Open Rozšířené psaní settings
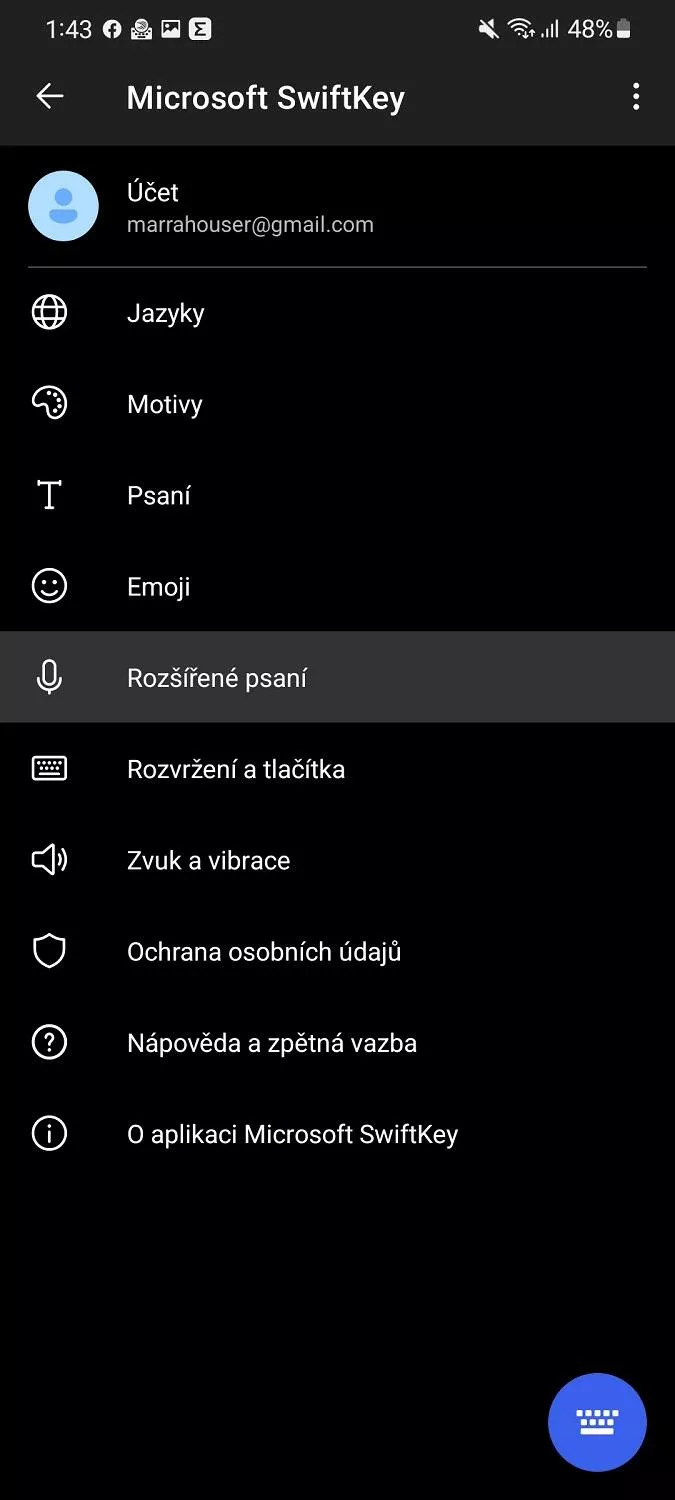 pyautogui.click(x=337, y=677)
